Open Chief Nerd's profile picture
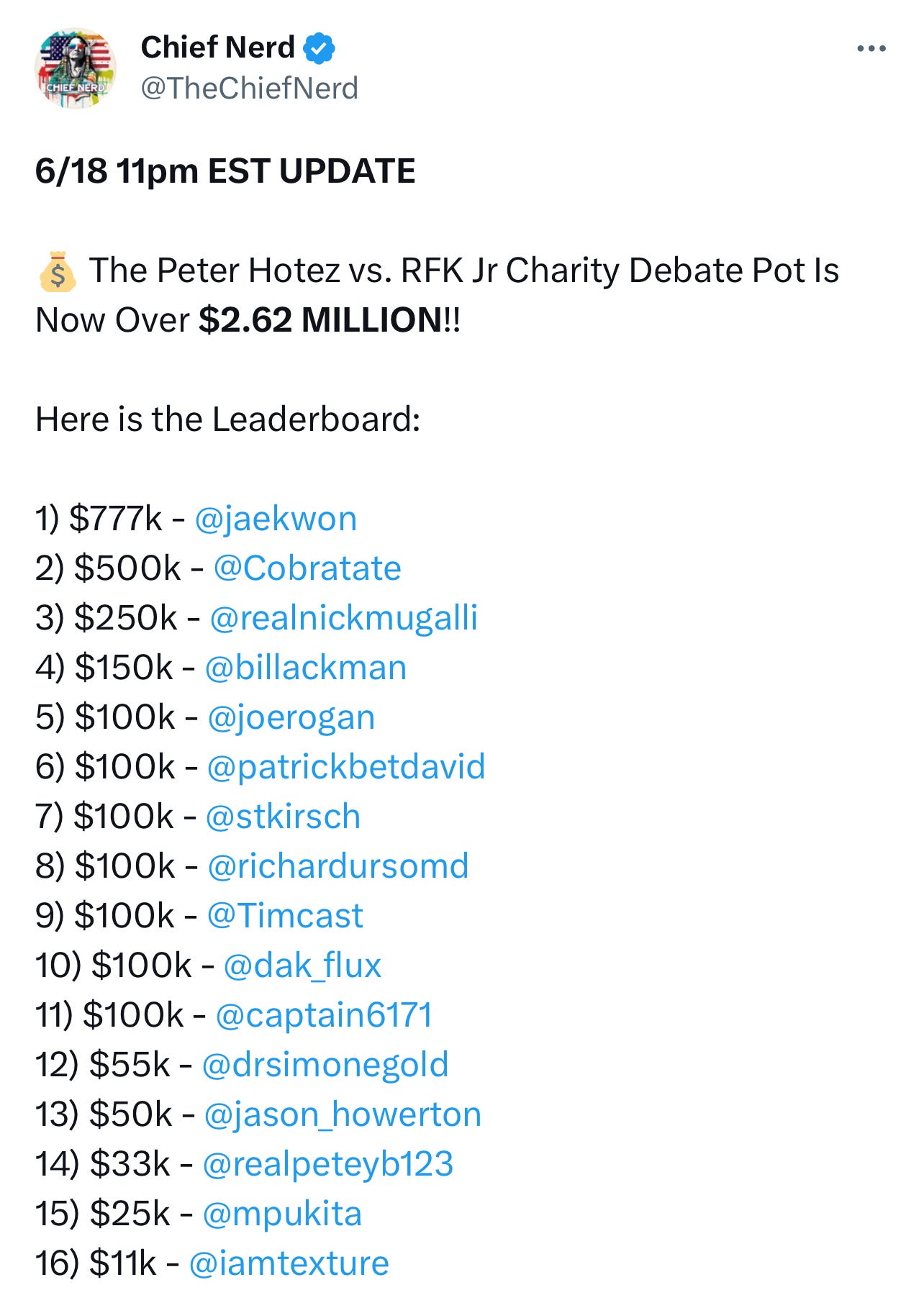 (x=76, y=69)
